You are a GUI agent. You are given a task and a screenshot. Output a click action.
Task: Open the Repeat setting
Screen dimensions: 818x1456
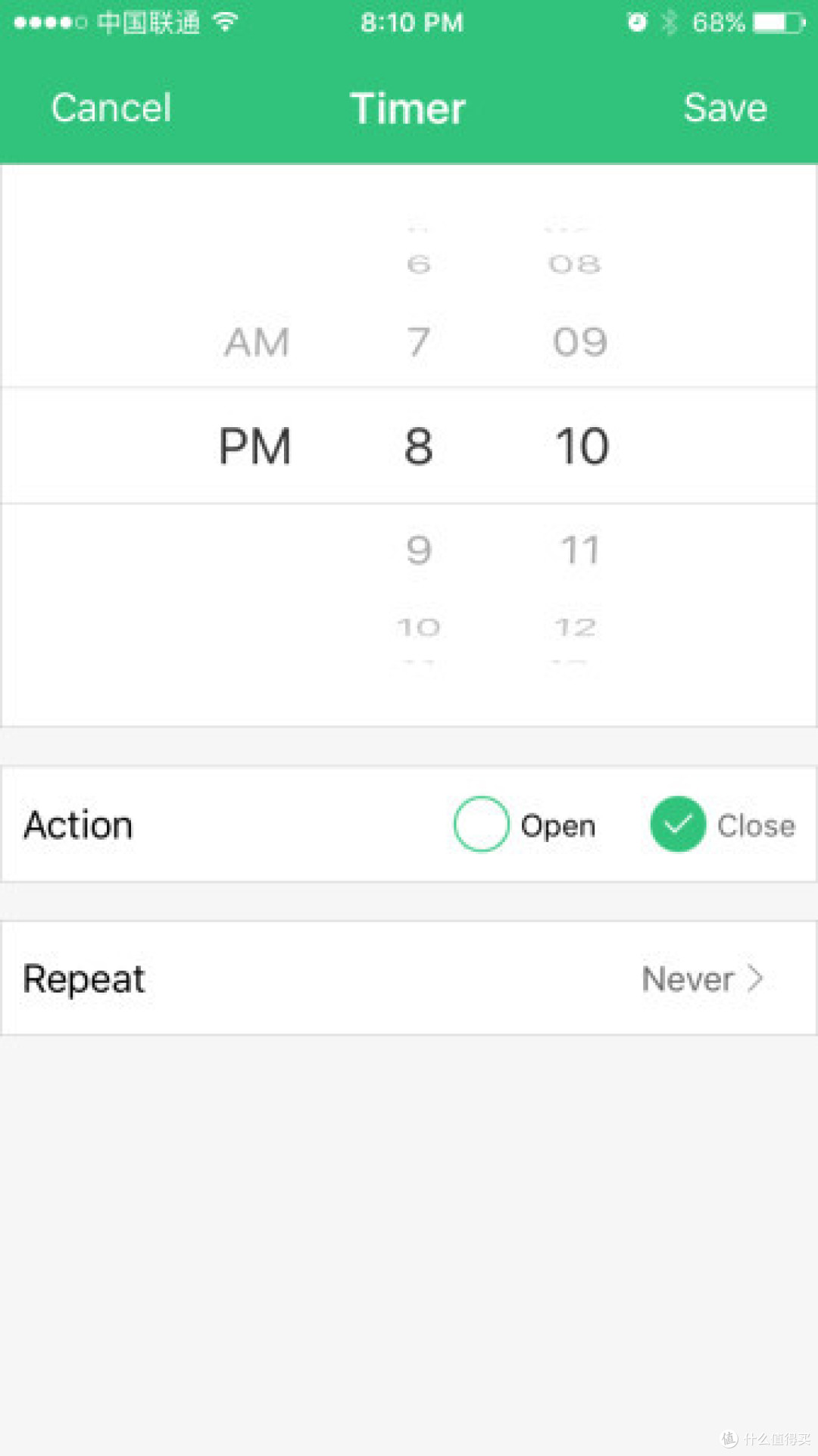(409, 978)
